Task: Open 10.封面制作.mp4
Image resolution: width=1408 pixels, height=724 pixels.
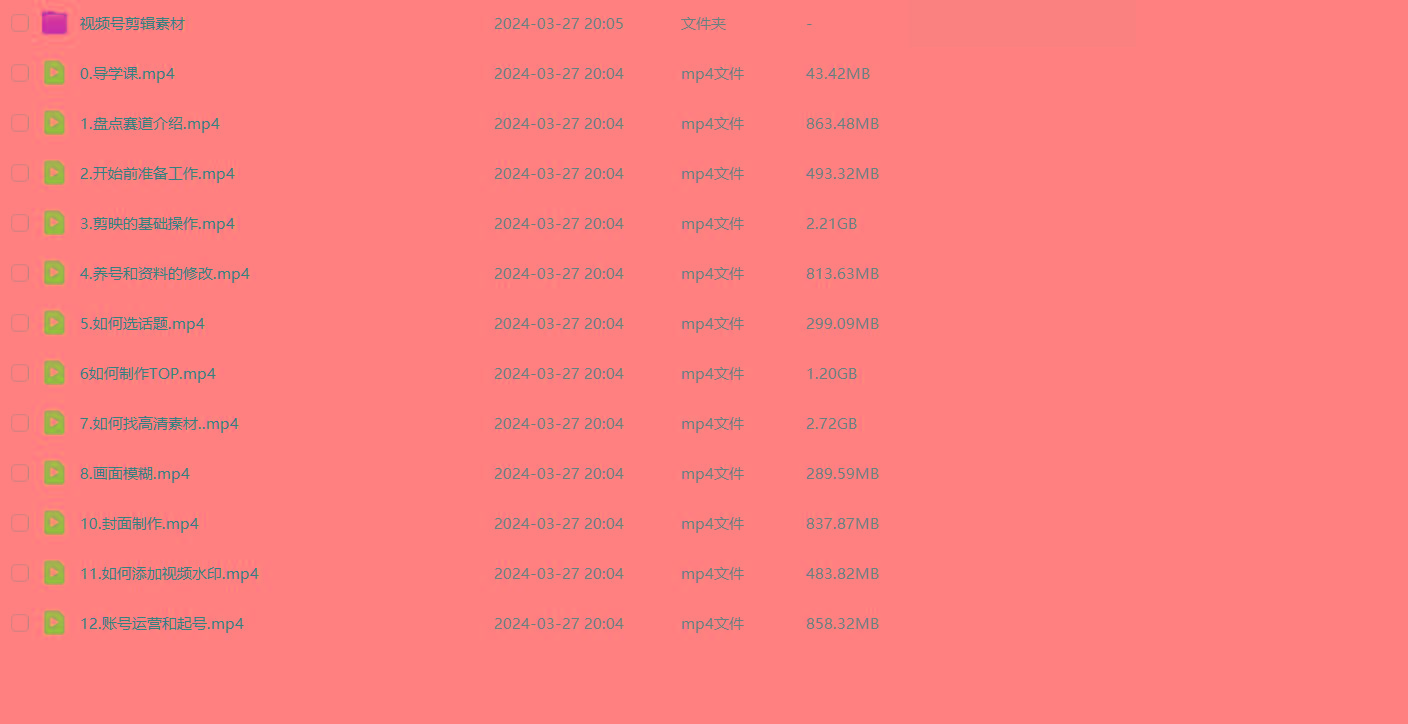Action: (x=139, y=524)
